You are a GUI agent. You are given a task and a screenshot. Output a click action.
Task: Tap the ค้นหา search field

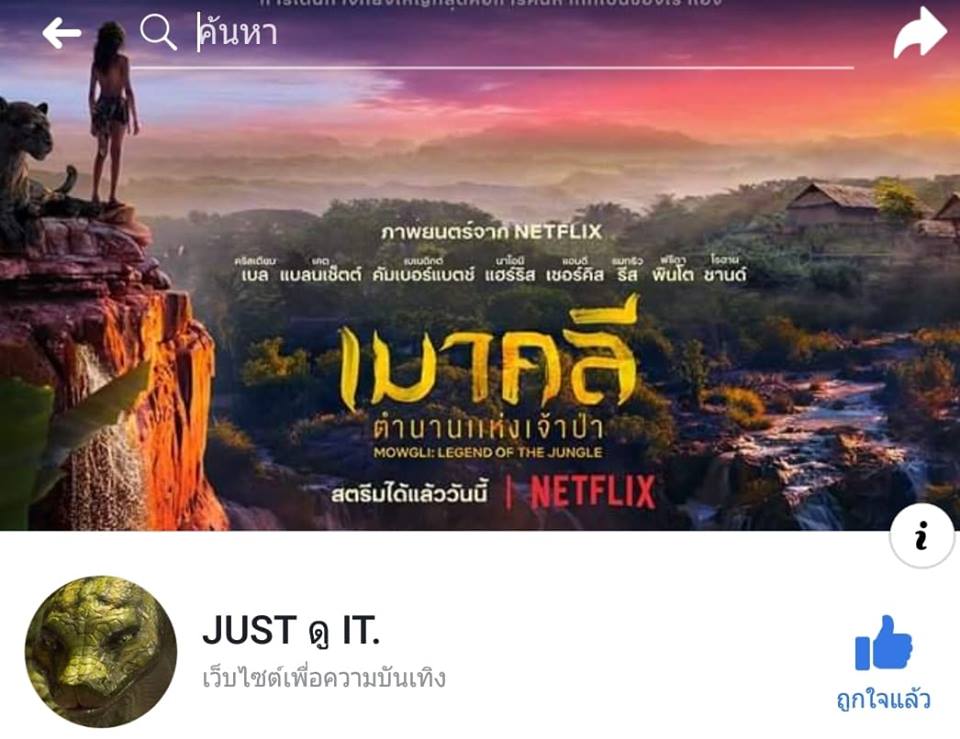[x=500, y=34]
